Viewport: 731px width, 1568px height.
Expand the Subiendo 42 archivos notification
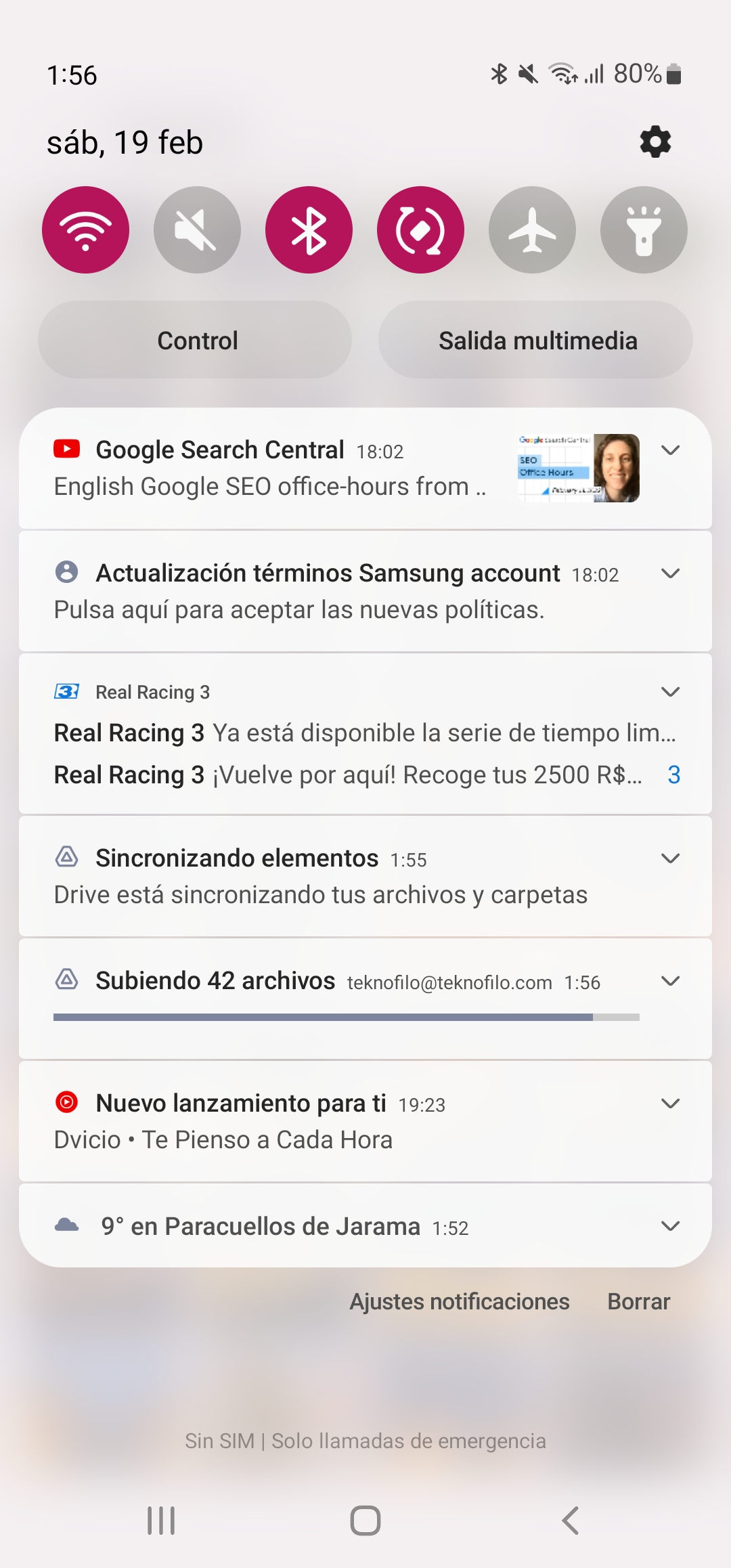click(x=670, y=981)
